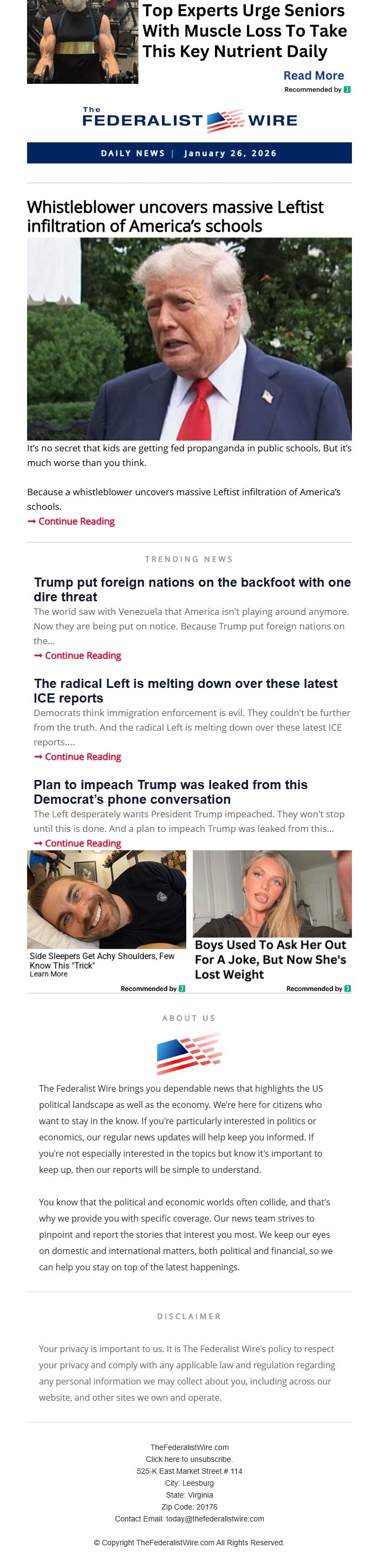Continue Reading the whistleblower schools story
The height and width of the screenshot is (1568, 379).
pos(76,521)
